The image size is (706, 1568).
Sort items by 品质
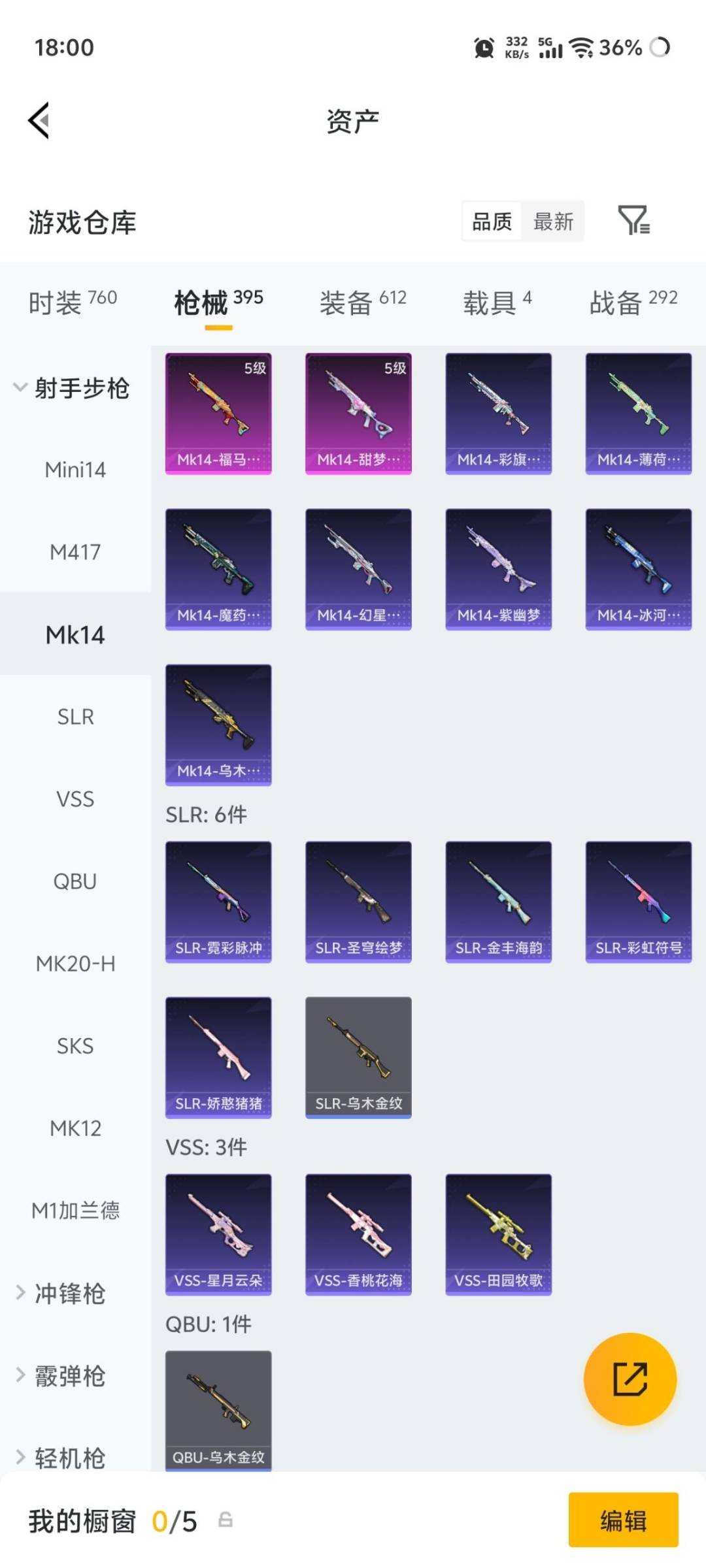click(x=492, y=221)
